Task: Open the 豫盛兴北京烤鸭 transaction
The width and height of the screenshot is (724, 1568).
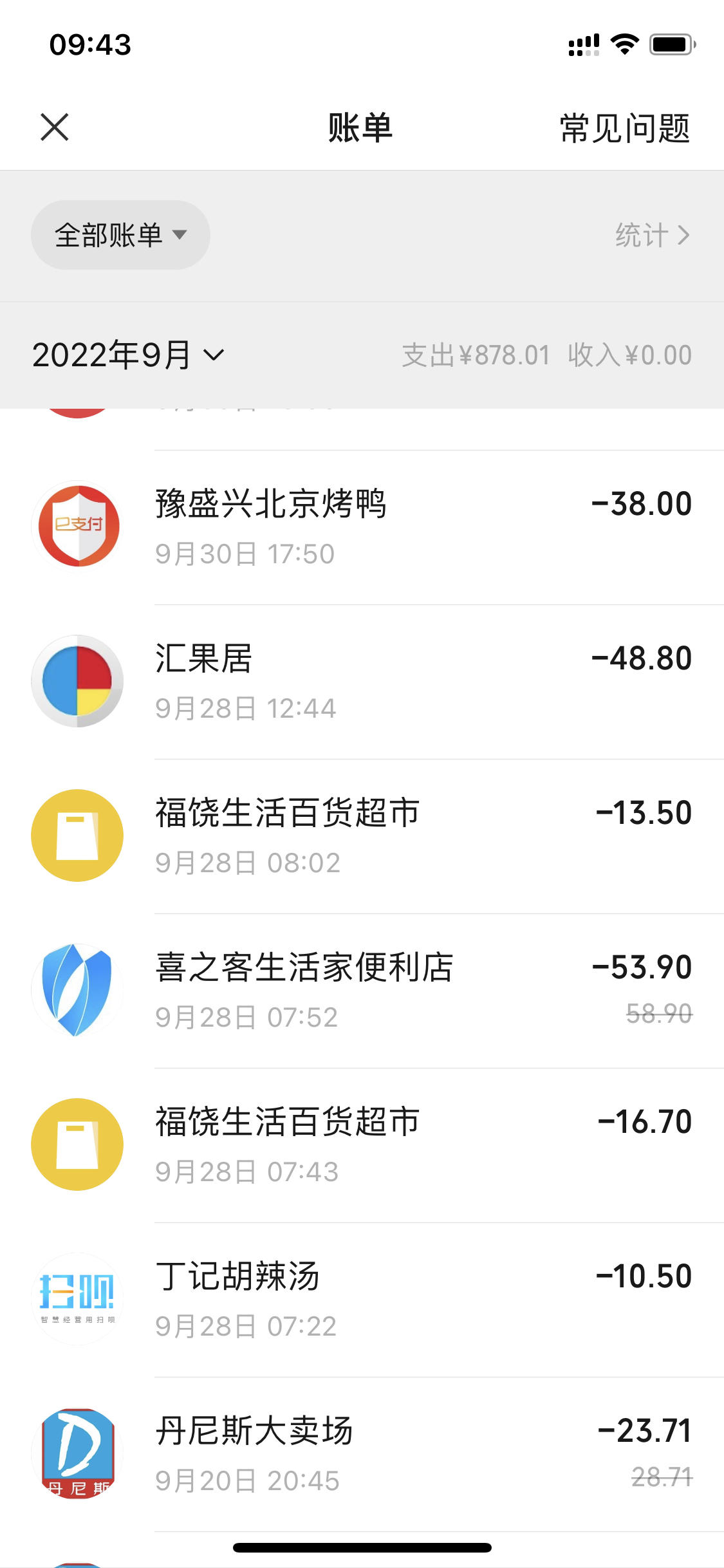Action: coord(362,528)
